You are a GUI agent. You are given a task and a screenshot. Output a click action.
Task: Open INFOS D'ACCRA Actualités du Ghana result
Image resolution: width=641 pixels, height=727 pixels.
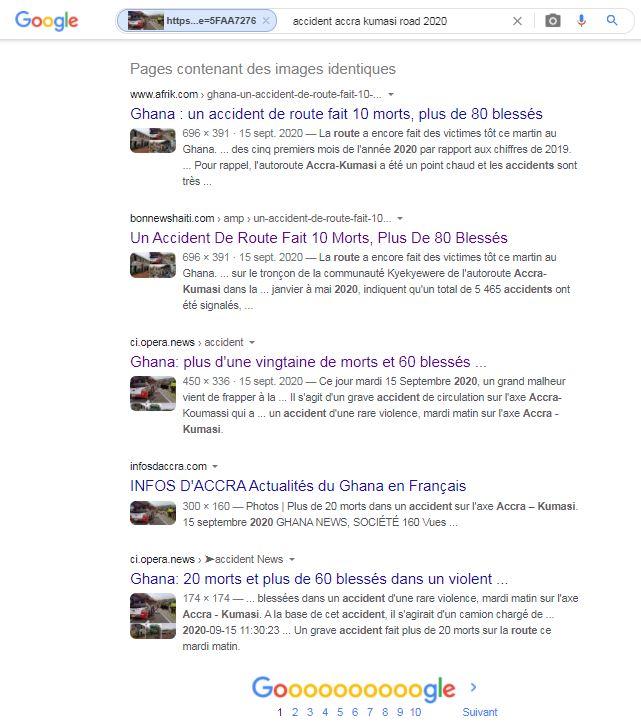(298, 486)
